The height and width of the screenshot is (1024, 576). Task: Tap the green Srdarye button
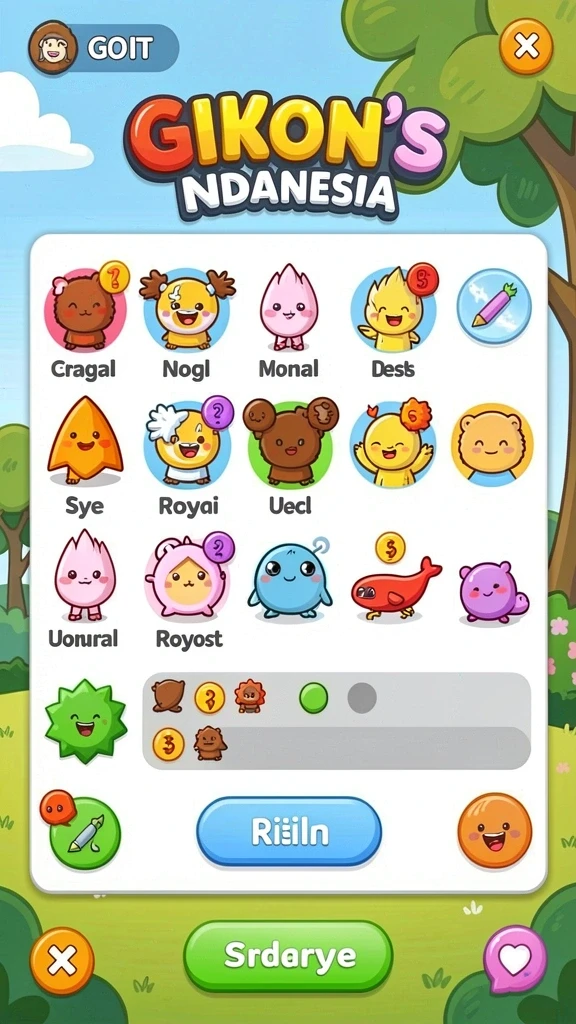pos(288,956)
